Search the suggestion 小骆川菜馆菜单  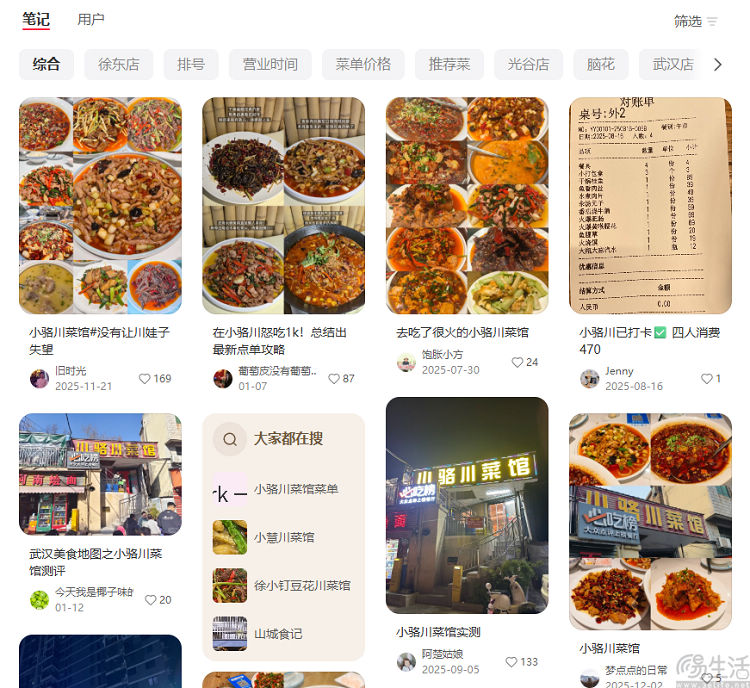pyautogui.click(x=296, y=489)
